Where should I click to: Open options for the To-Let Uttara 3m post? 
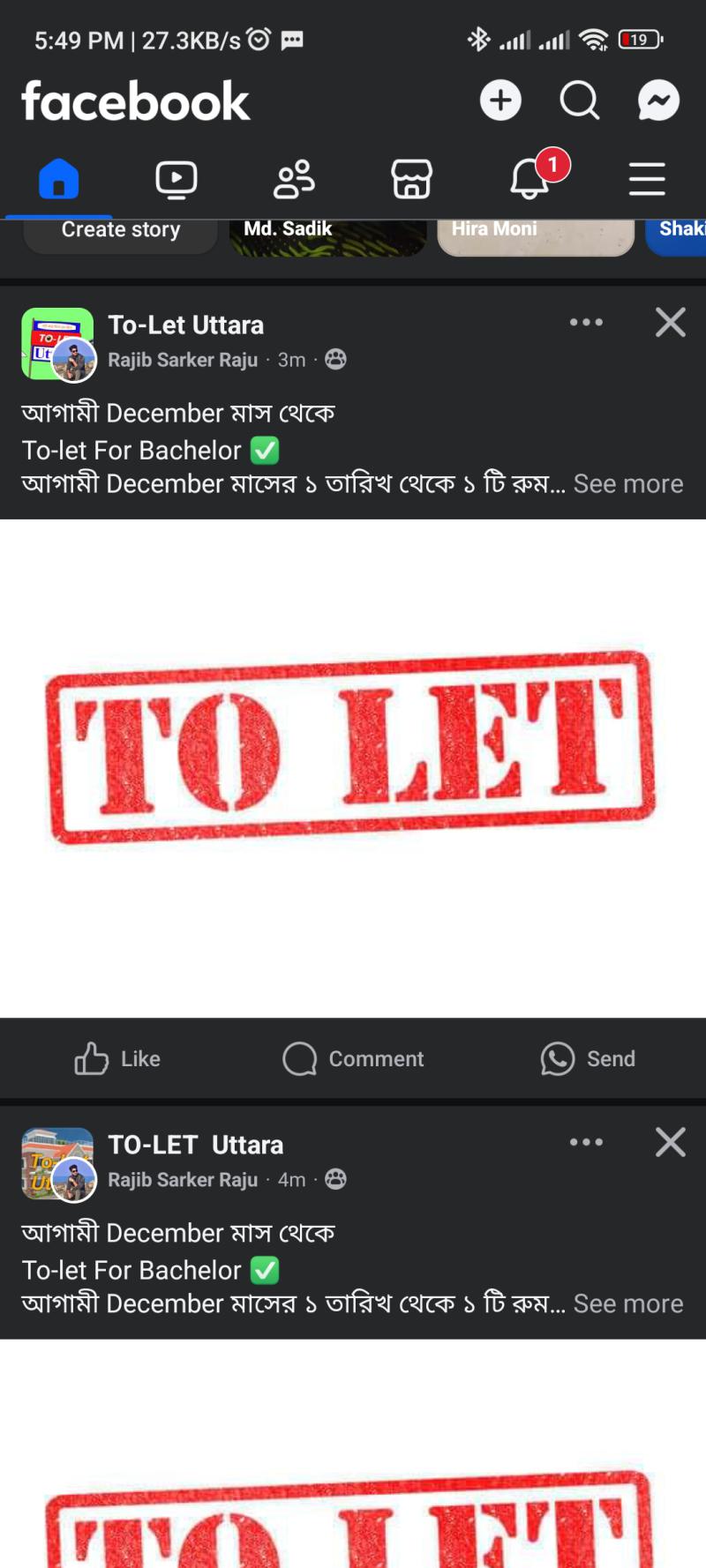coord(586,323)
